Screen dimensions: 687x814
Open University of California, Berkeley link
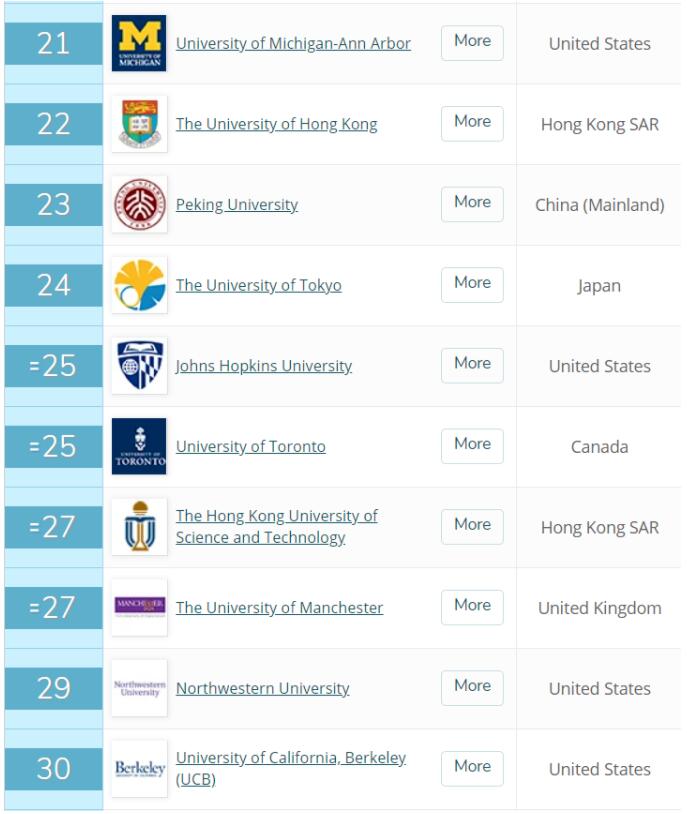click(x=290, y=759)
